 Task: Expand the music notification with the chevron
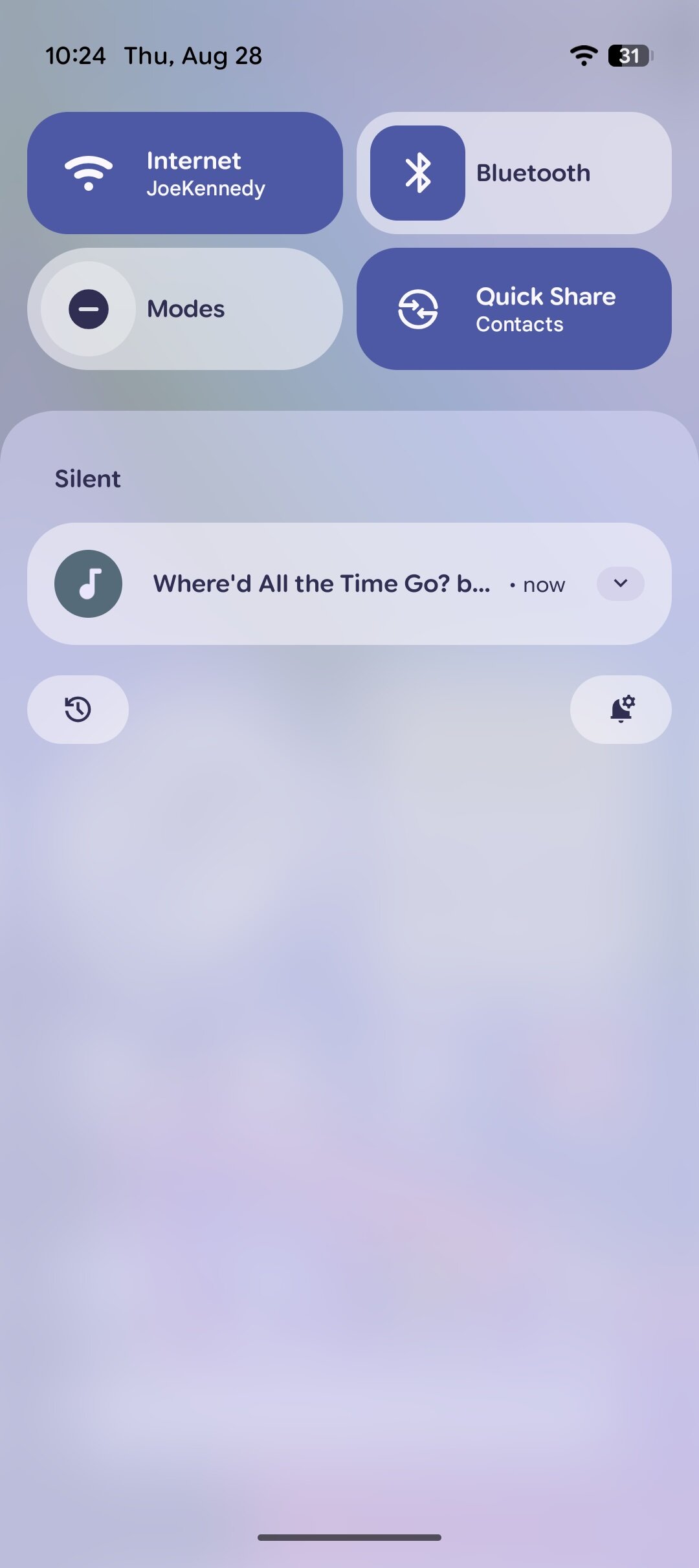620,583
